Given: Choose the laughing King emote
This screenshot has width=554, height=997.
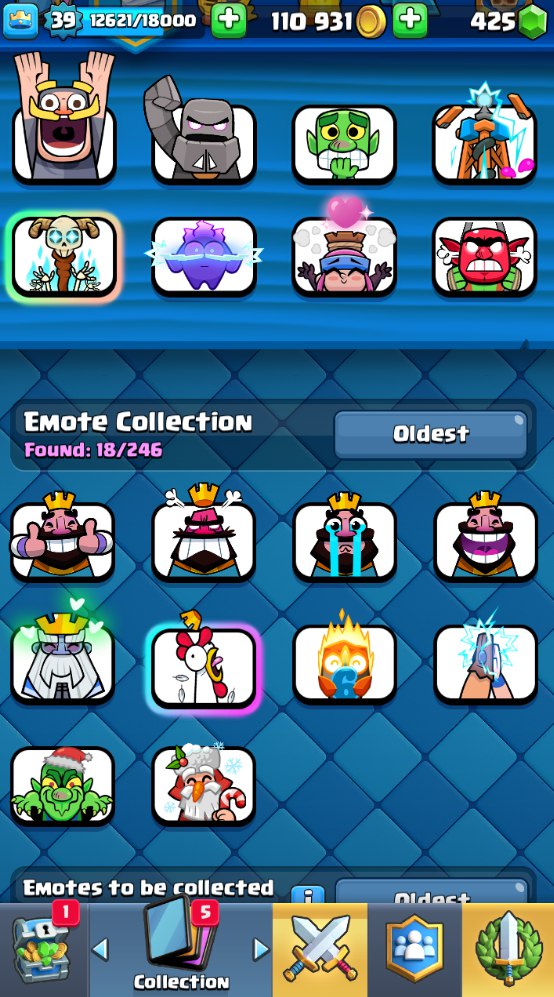Looking at the screenshot, I should [x=485, y=540].
